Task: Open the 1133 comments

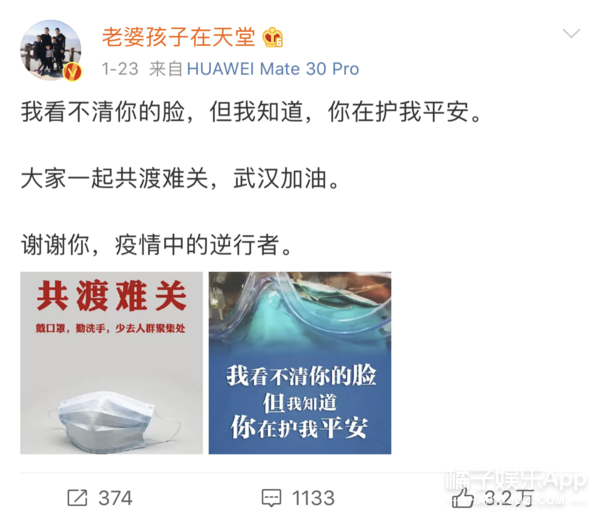Action: point(297,497)
